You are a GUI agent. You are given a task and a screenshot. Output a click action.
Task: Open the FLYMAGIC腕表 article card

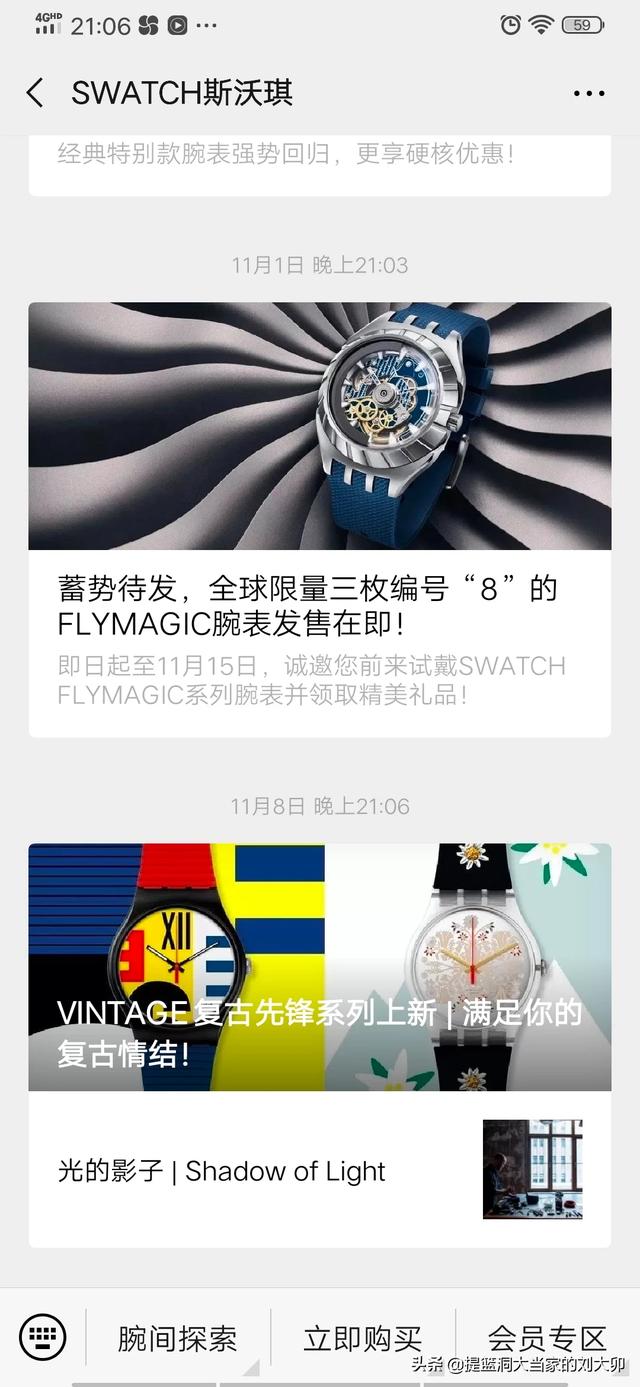coord(319,520)
